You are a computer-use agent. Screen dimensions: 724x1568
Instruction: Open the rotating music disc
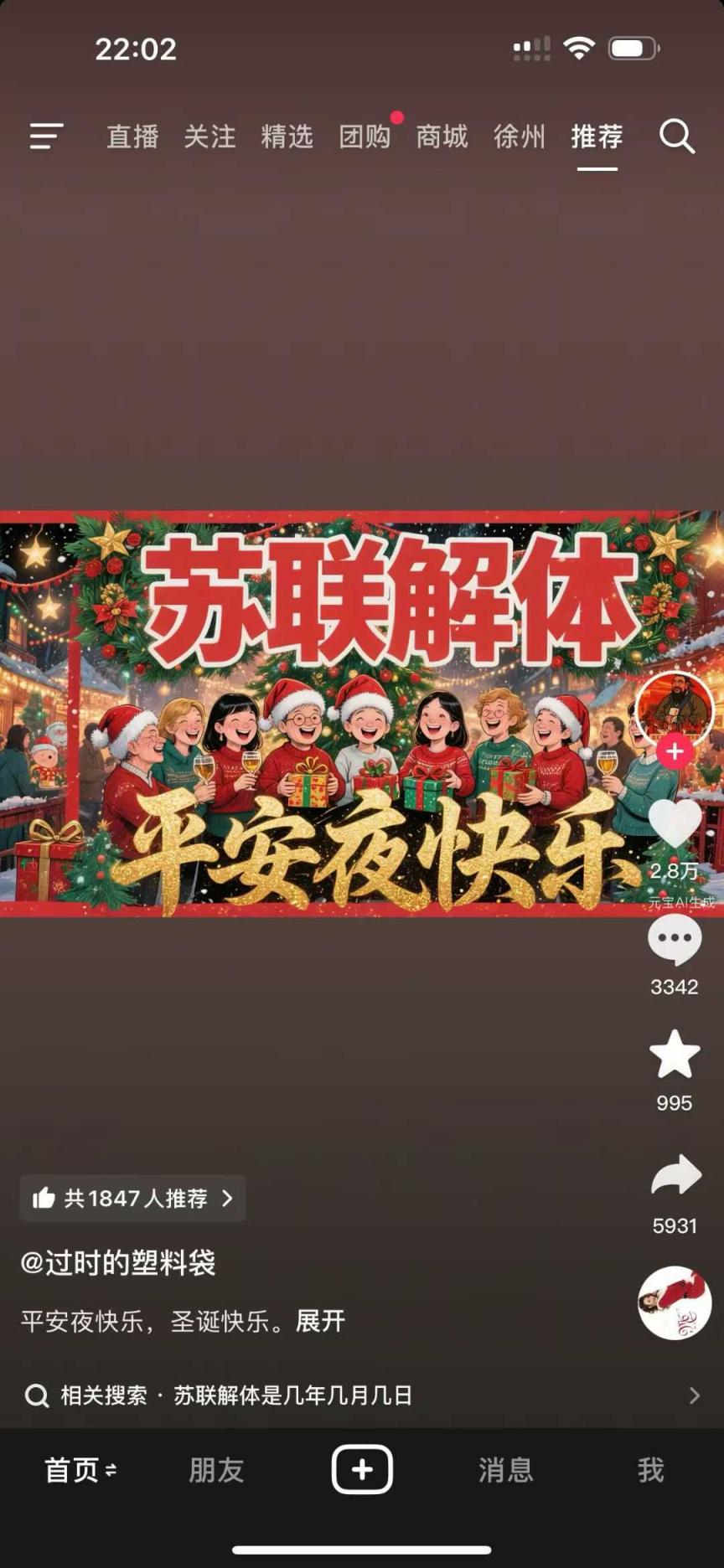(675, 1302)
